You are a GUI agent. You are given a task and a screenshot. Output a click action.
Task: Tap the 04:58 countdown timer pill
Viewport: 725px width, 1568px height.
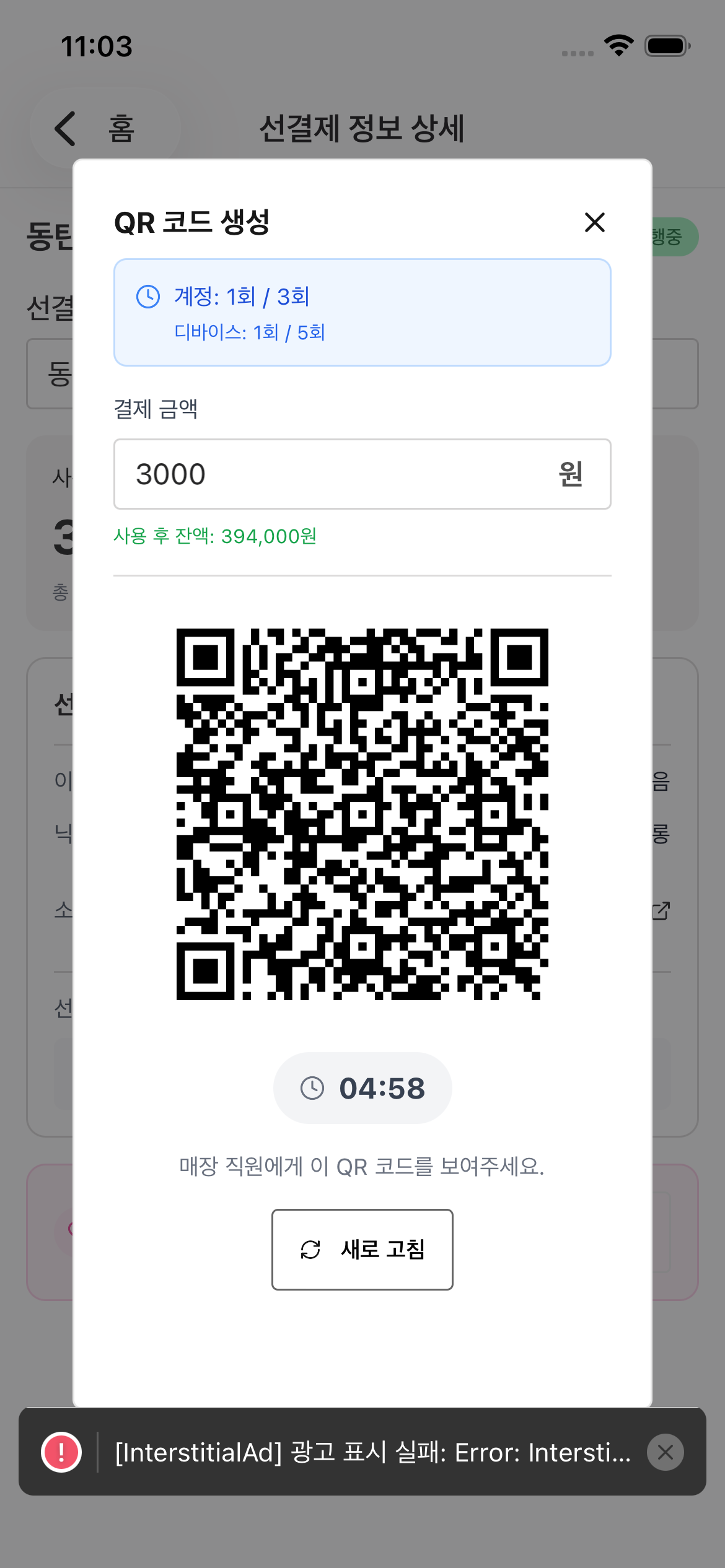(x=362, y=1087)
